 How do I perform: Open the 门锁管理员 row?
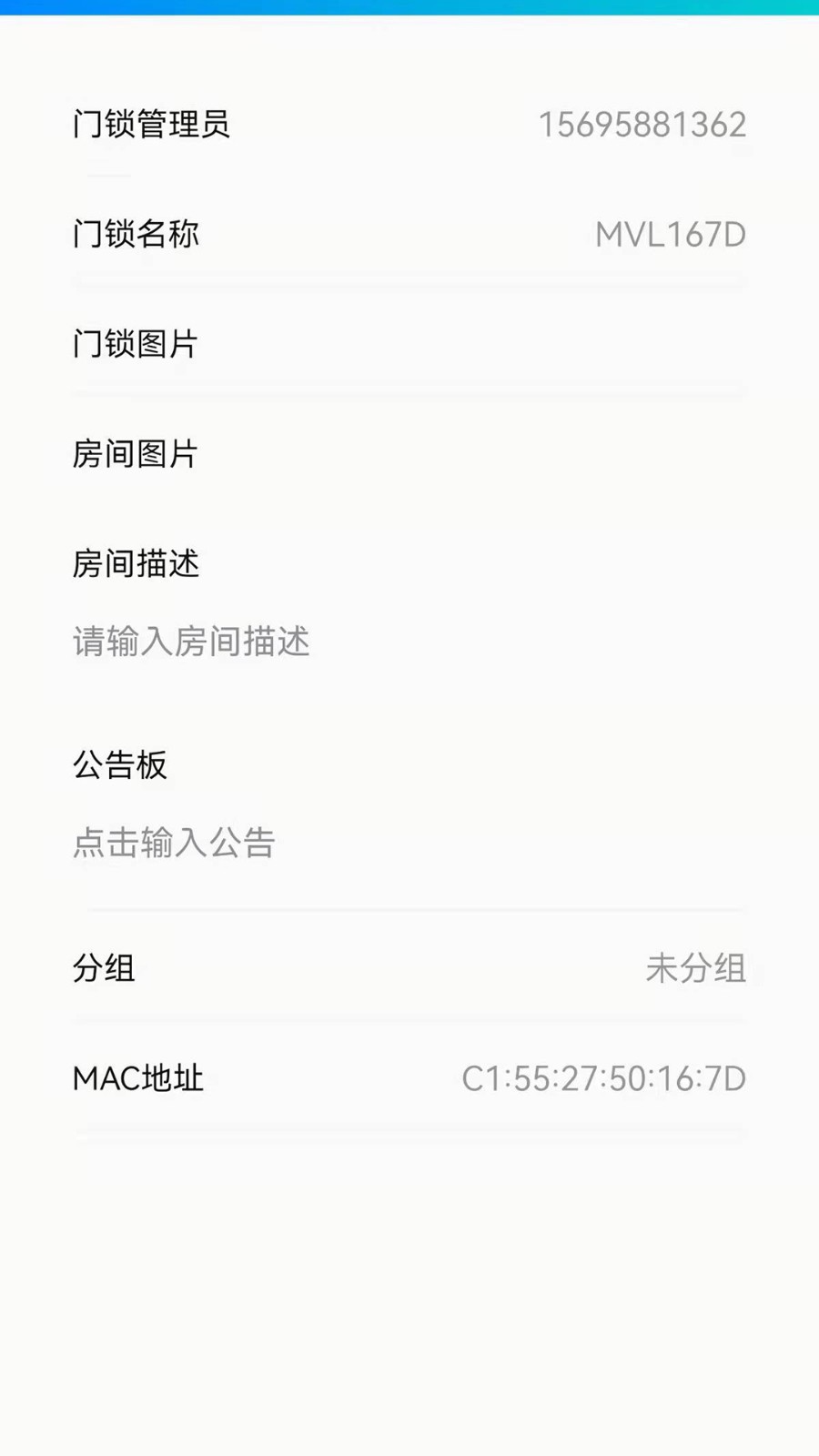(x=409, y=125)
